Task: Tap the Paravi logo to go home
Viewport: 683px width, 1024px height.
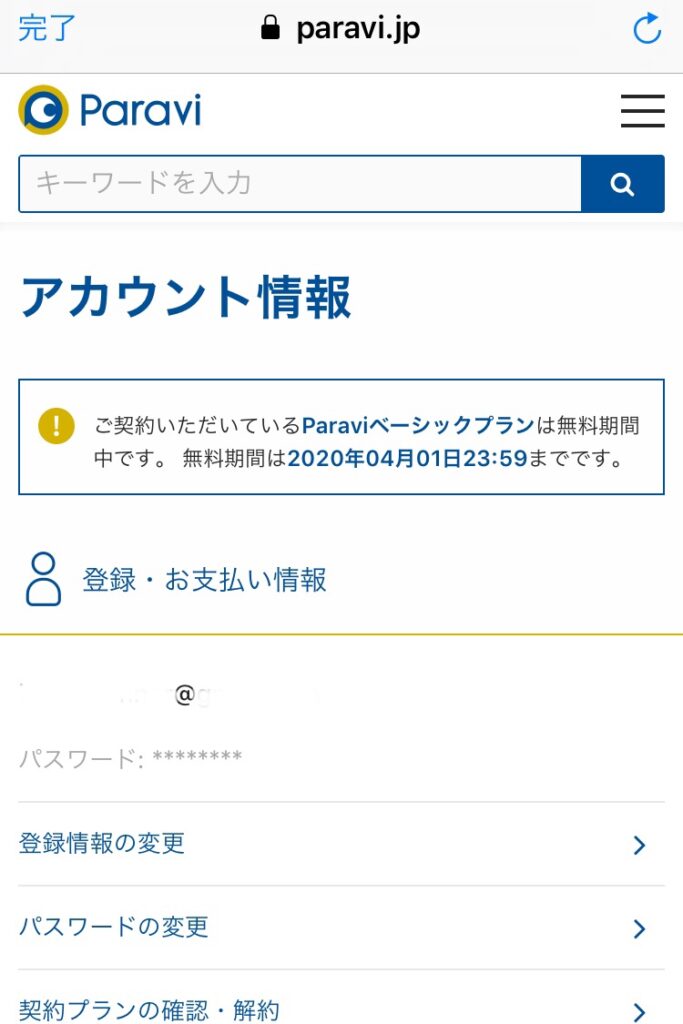Action: (x=110, y=110)
